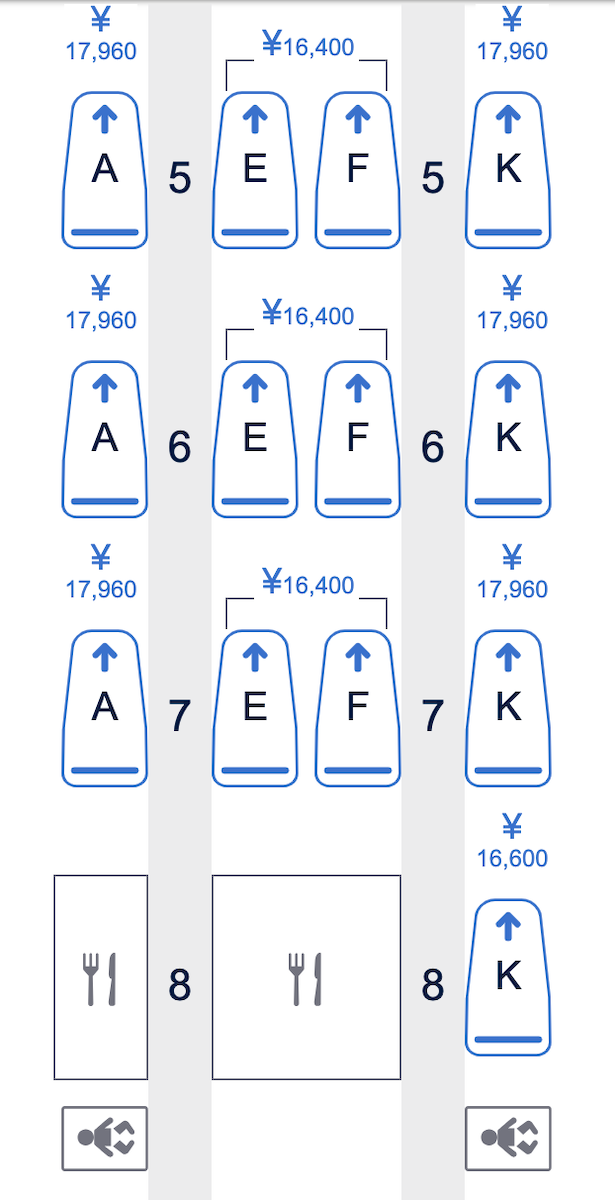The width and height of the screenshot is (615, 1200).
Task: Select seat 7F
Action: 357,708
